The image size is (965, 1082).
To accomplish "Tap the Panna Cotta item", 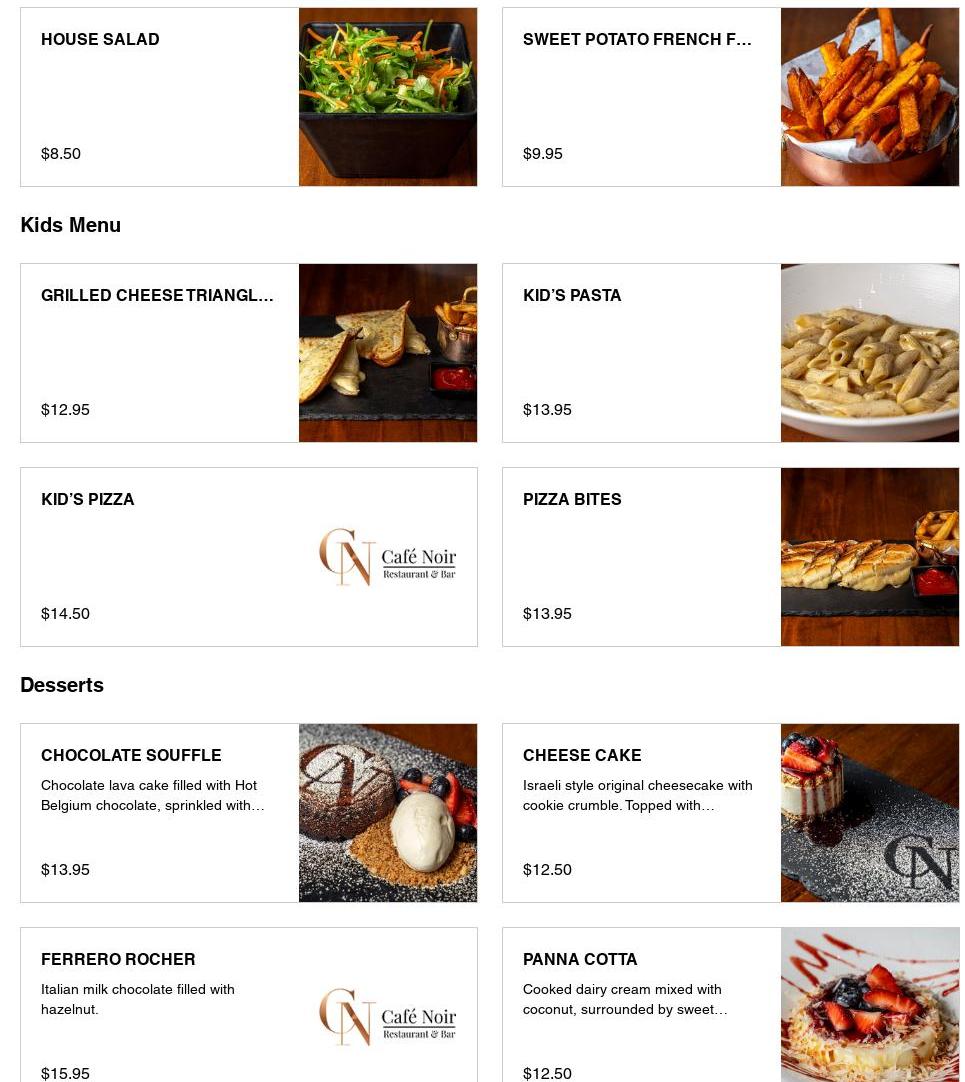I will (730, 1005).
